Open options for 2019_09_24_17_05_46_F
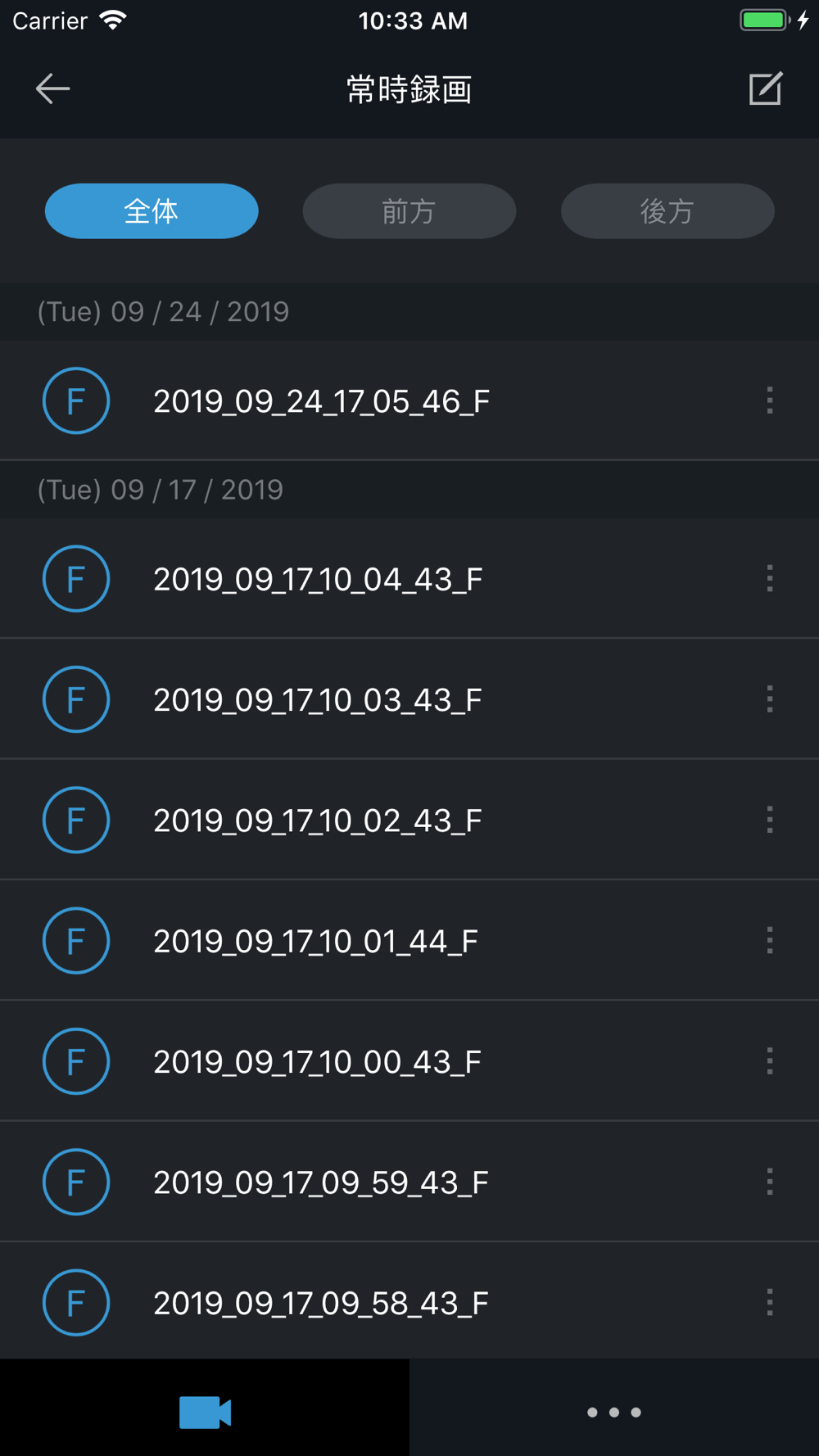This screenshot has width=819, height=1456. click(x=770, y=400)
